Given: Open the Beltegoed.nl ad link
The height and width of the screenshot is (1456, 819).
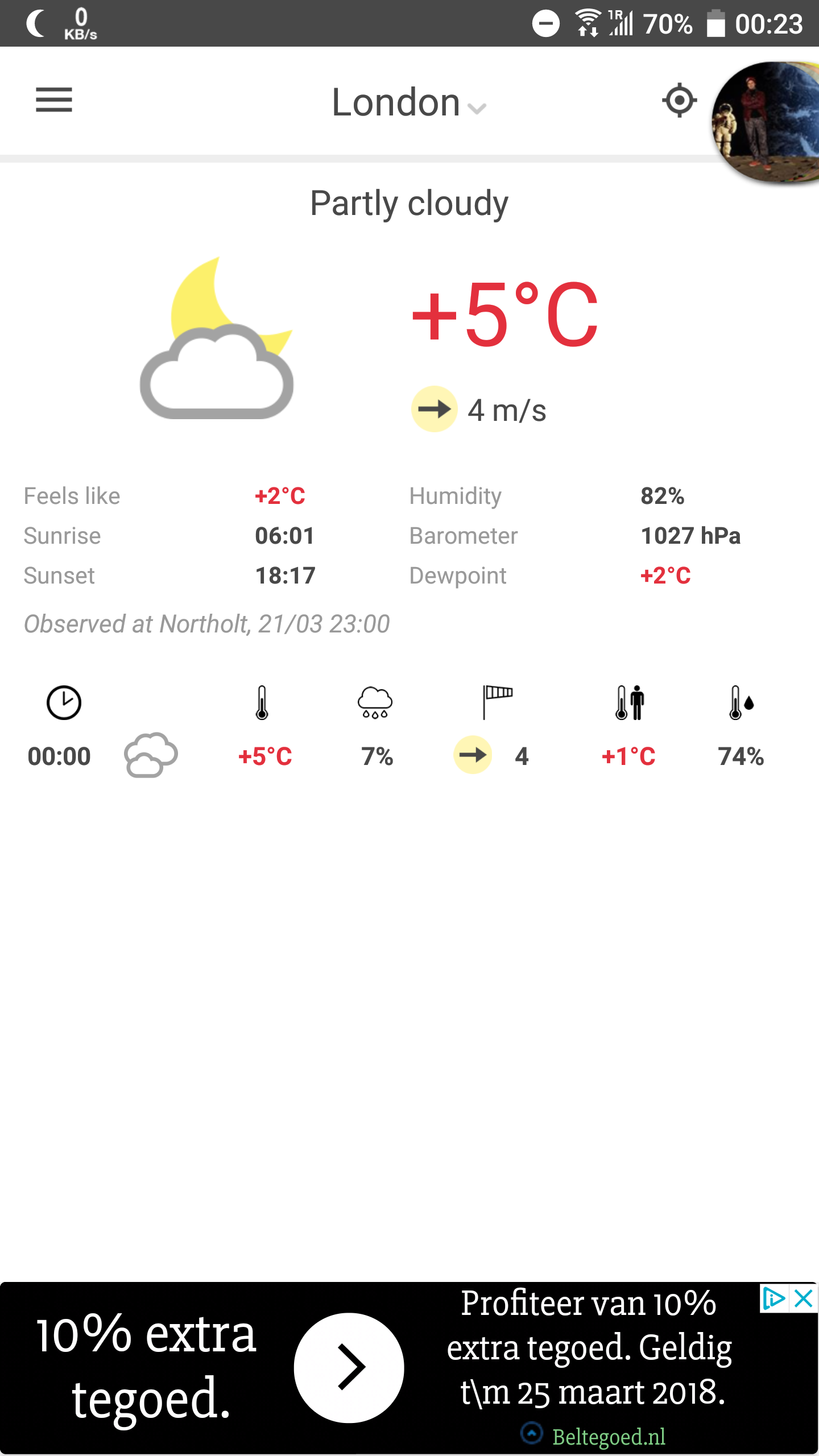Looking at the screenshot, I should click(x=609, y=1437).
